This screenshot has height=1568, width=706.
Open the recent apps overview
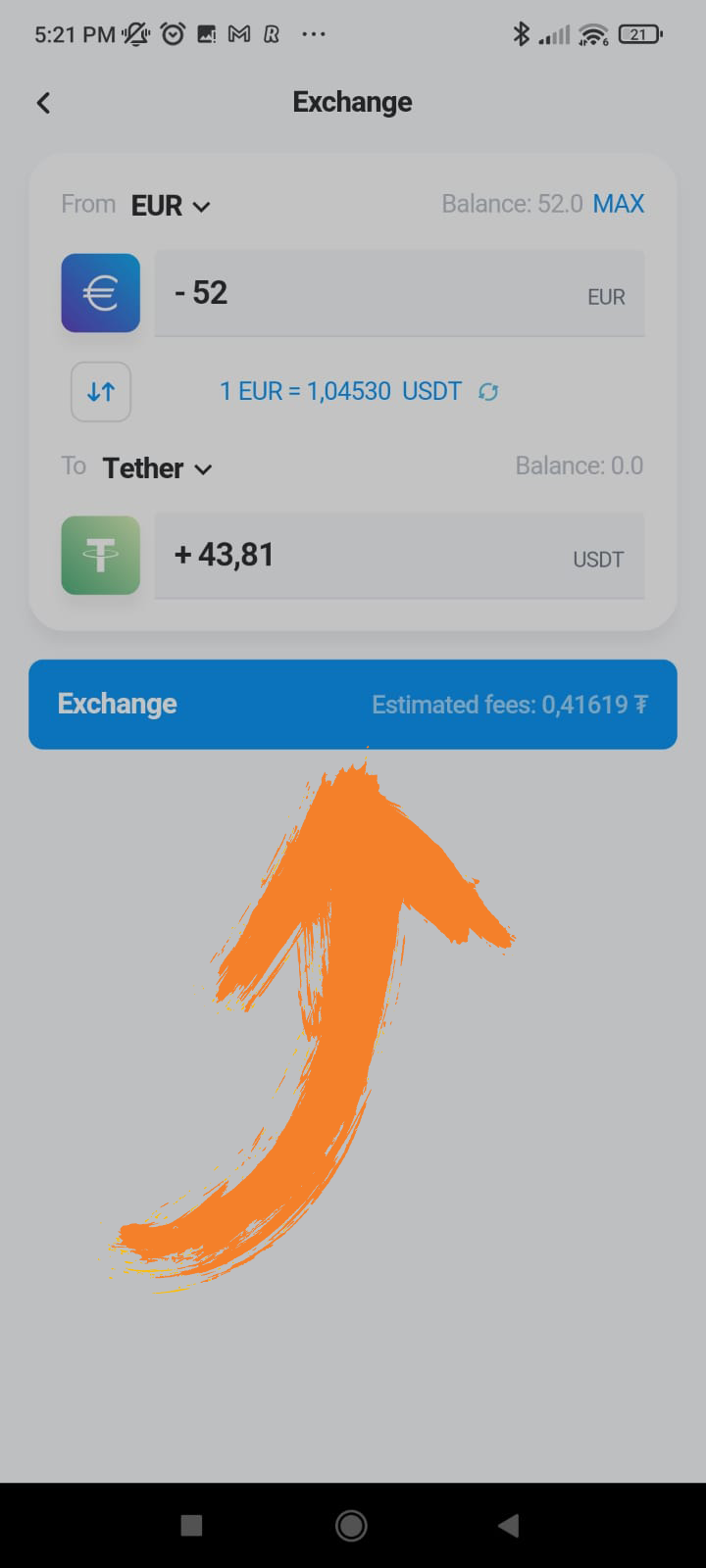(192, 1525)
